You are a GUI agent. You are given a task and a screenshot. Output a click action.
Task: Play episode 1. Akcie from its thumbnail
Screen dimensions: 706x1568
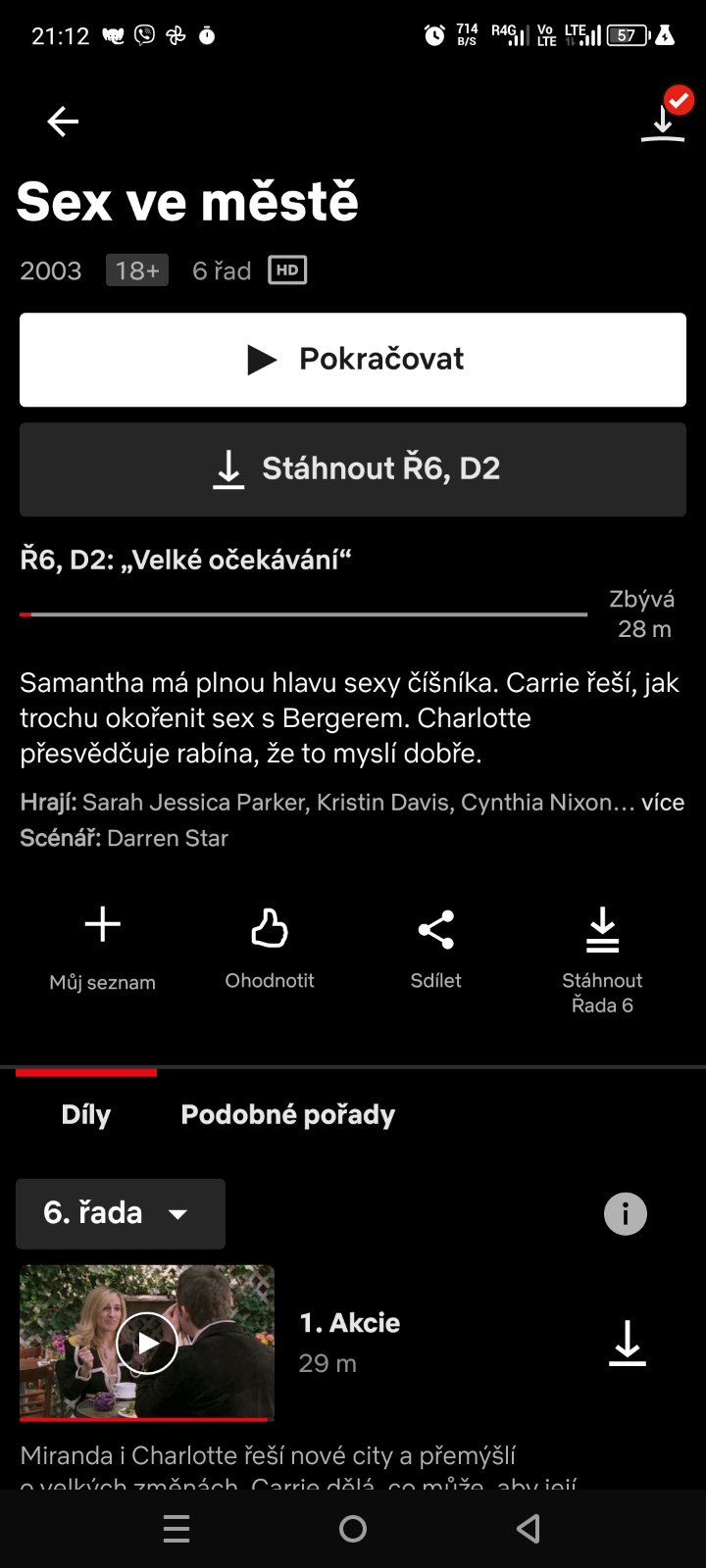point(147,1343)
